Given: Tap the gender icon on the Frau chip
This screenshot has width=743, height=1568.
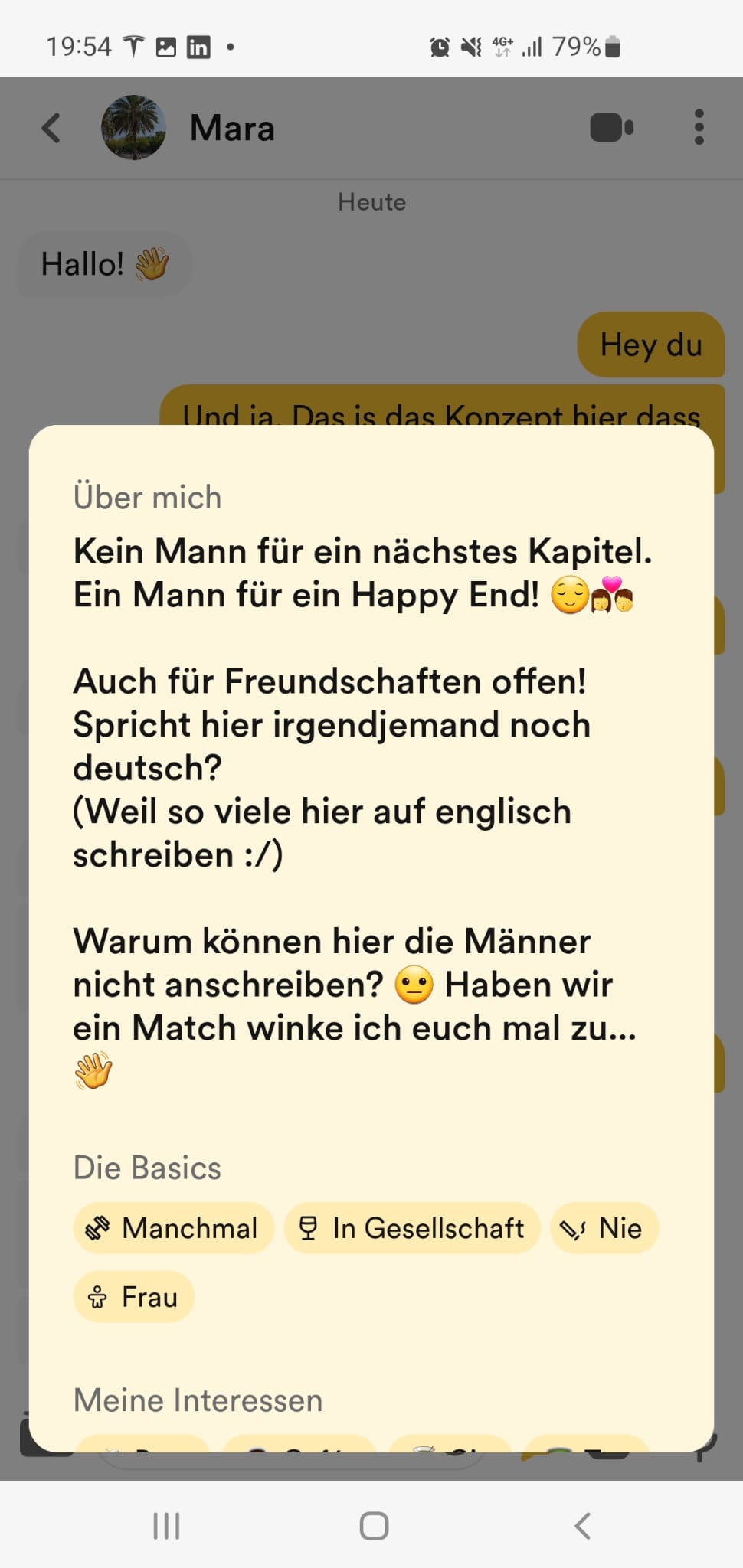Looking at the screenshot, I should pos(99,1295).
